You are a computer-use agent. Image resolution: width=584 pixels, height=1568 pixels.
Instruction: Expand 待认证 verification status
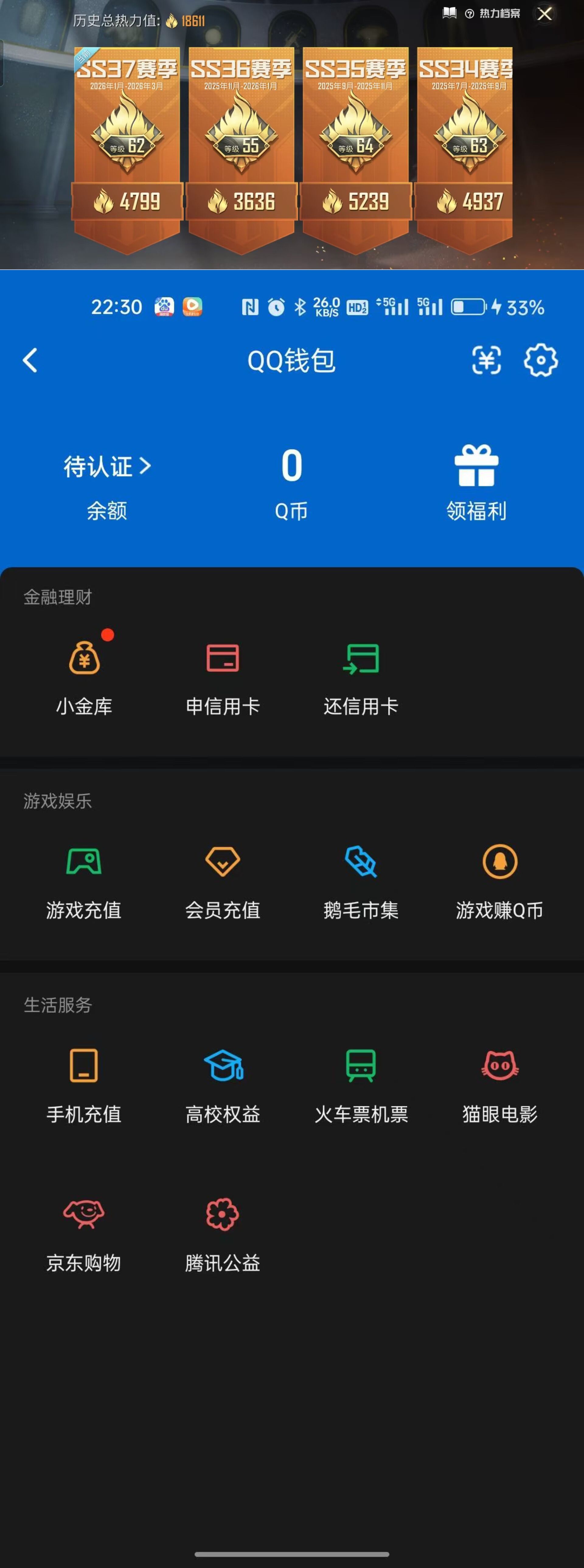(106, 467)
